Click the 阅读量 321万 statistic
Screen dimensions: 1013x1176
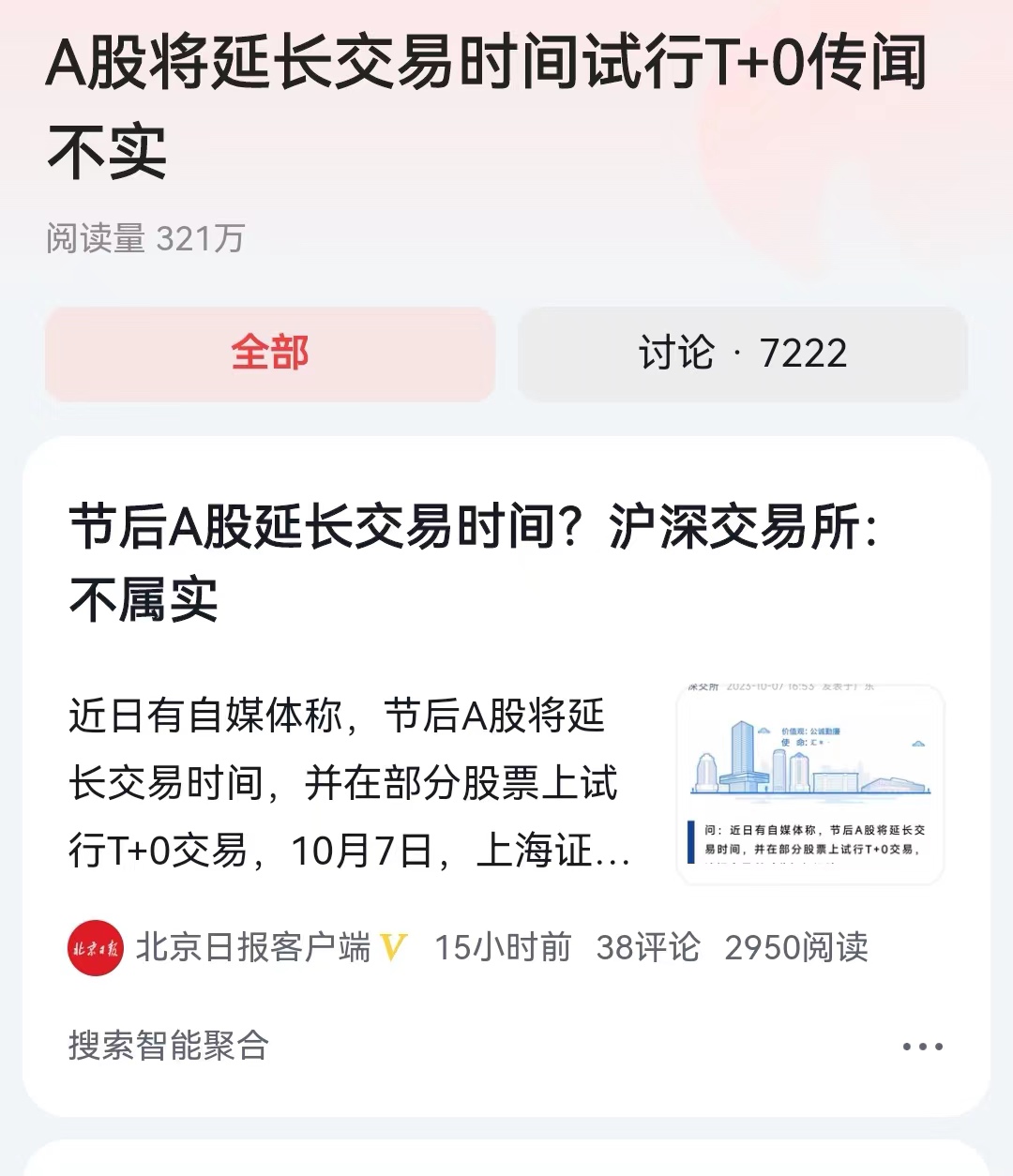pos(145,235)
